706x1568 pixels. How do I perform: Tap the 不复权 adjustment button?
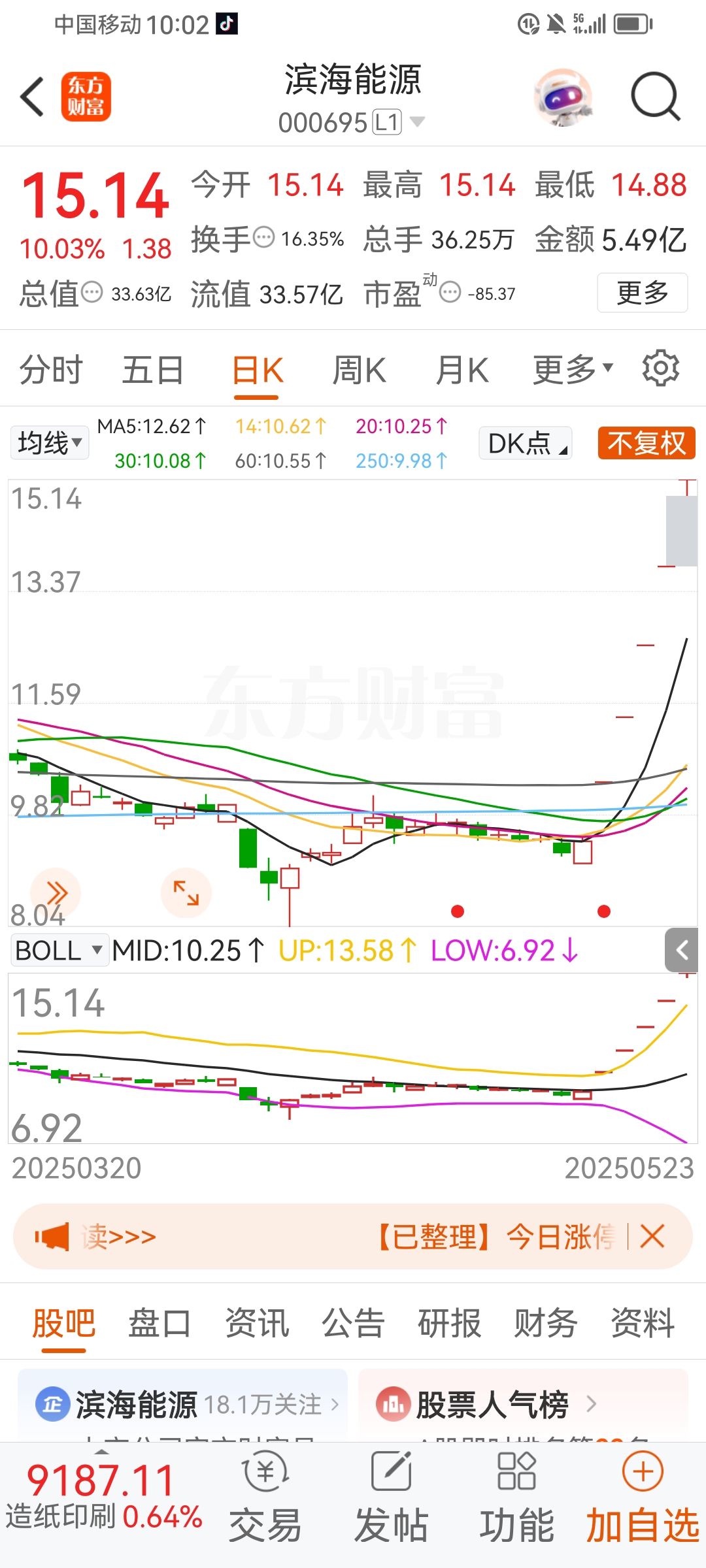(646, 443)
